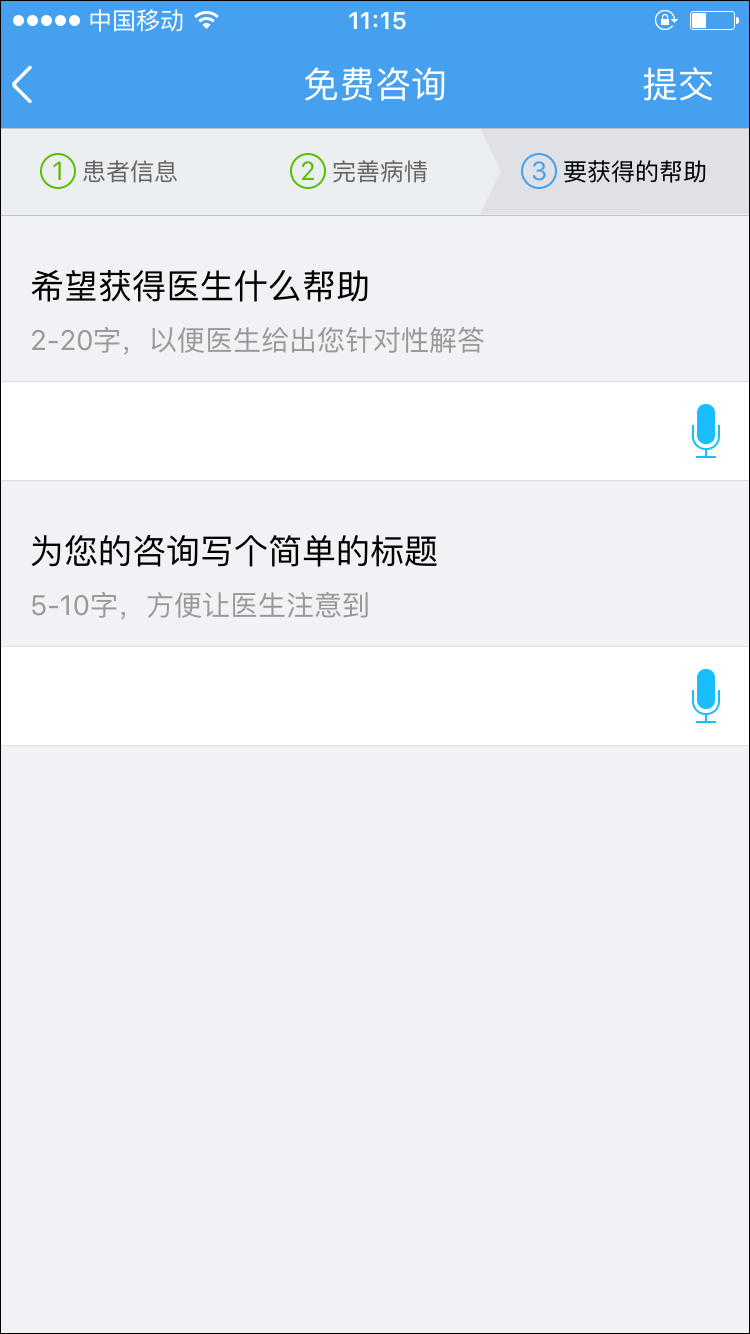Tap the 免费咨询 title text
The height and width of the screenshot is (1334, 750).
pos(374,84)
